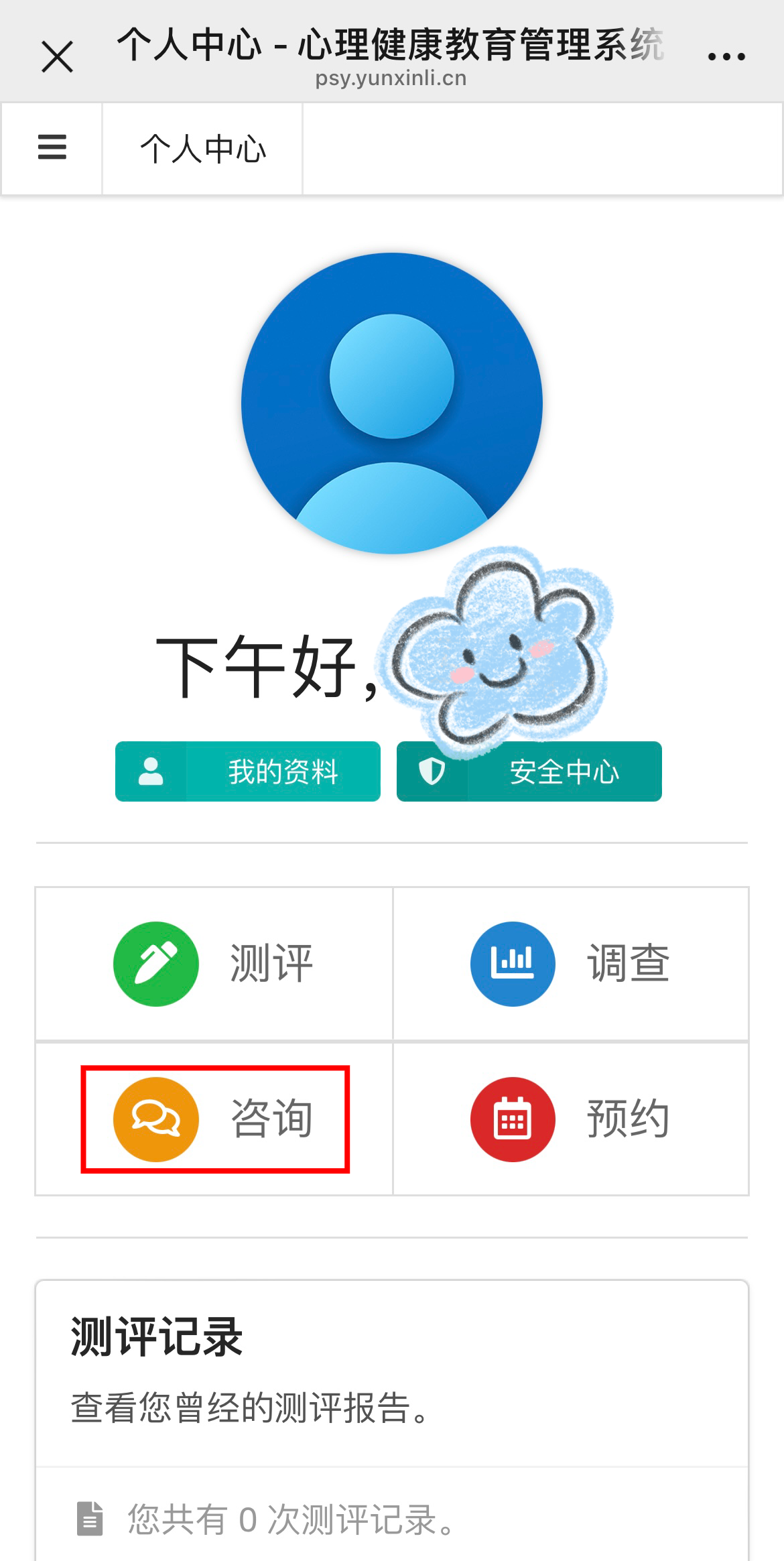
Task: Open 安全中心 security center
Action: (529, 771)
